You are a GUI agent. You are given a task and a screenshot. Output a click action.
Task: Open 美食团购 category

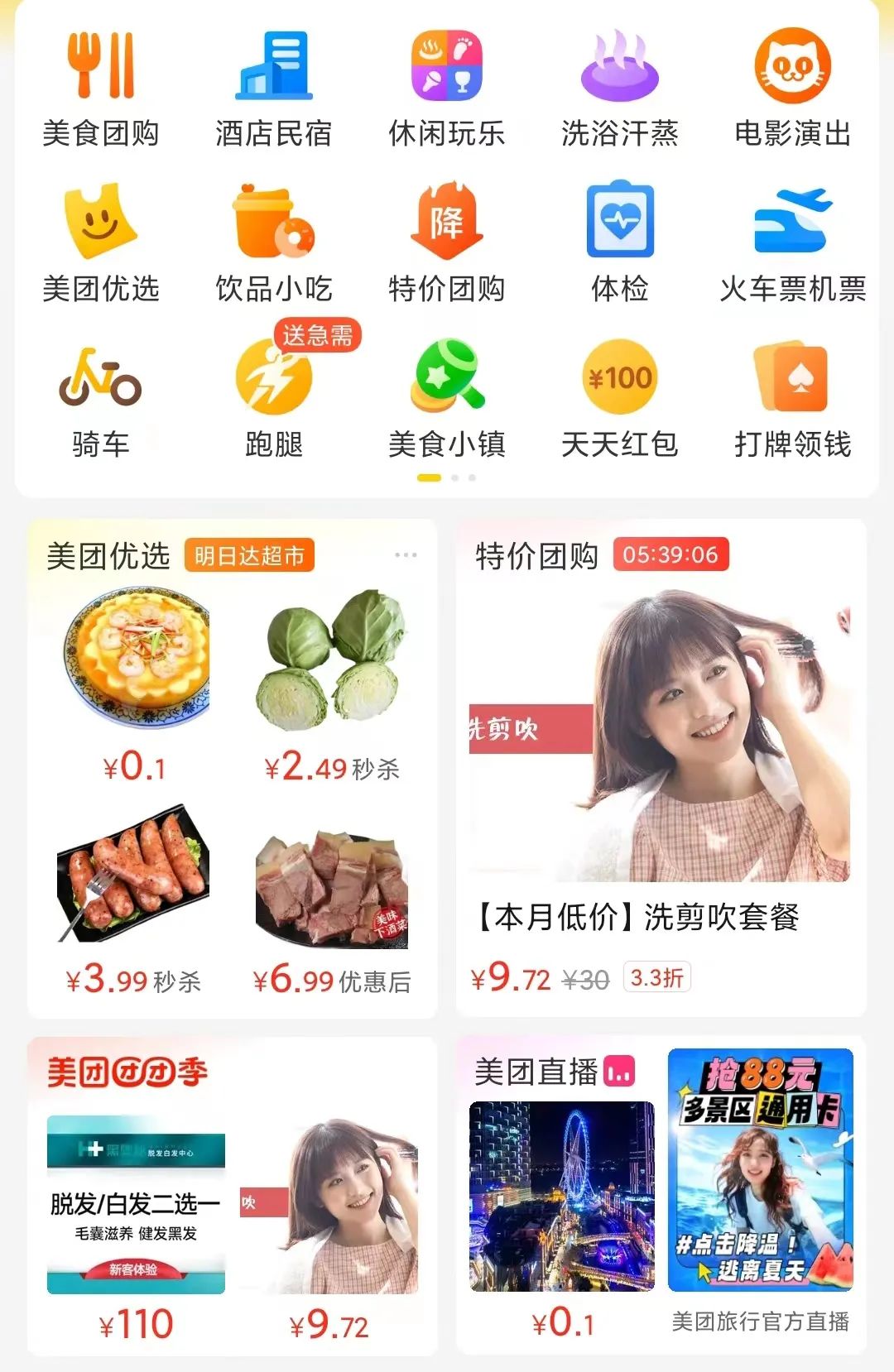coord(100,88)
